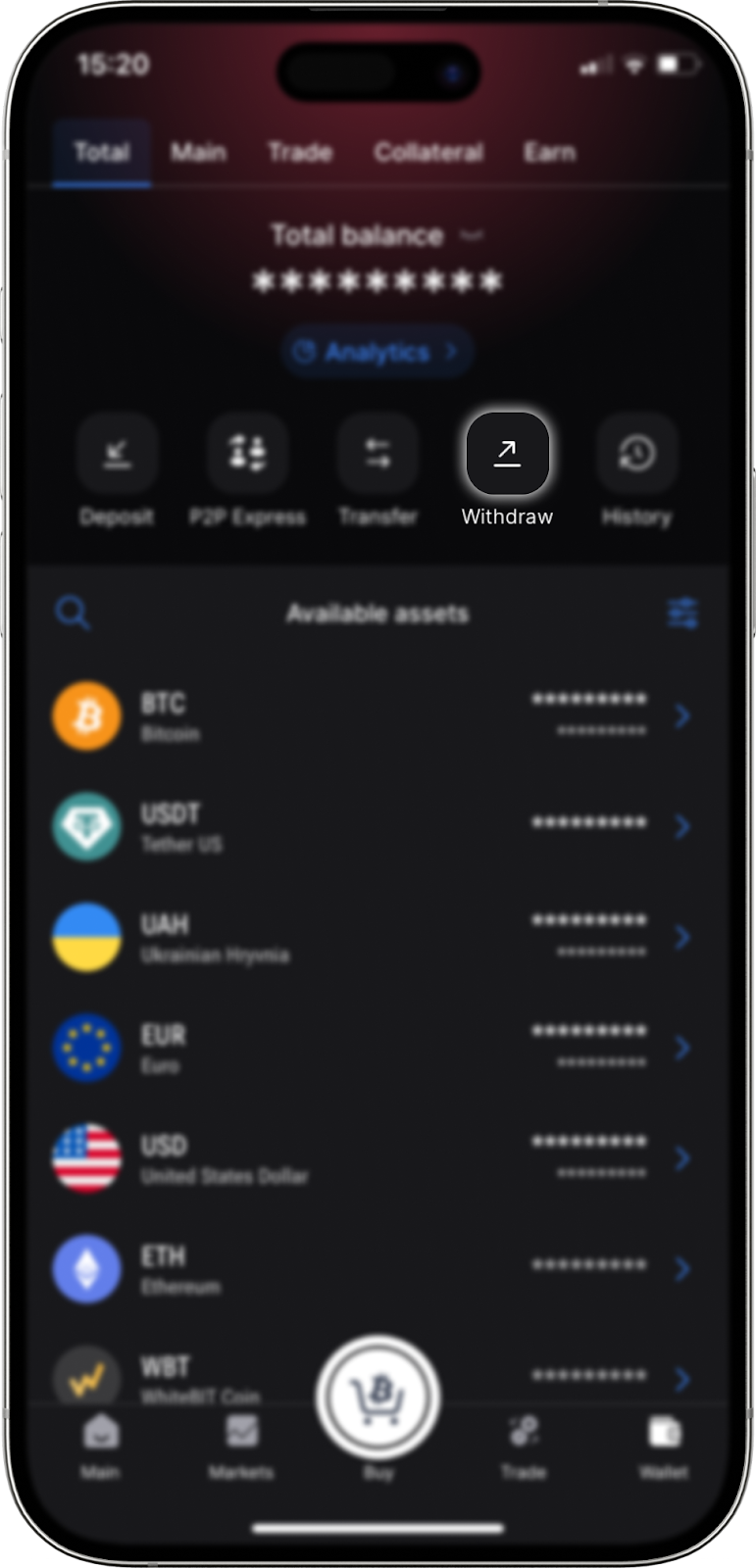This screenshot has height=1568, width=756.
Task: Tap the Withdraw button
Action: coord(507,455)
